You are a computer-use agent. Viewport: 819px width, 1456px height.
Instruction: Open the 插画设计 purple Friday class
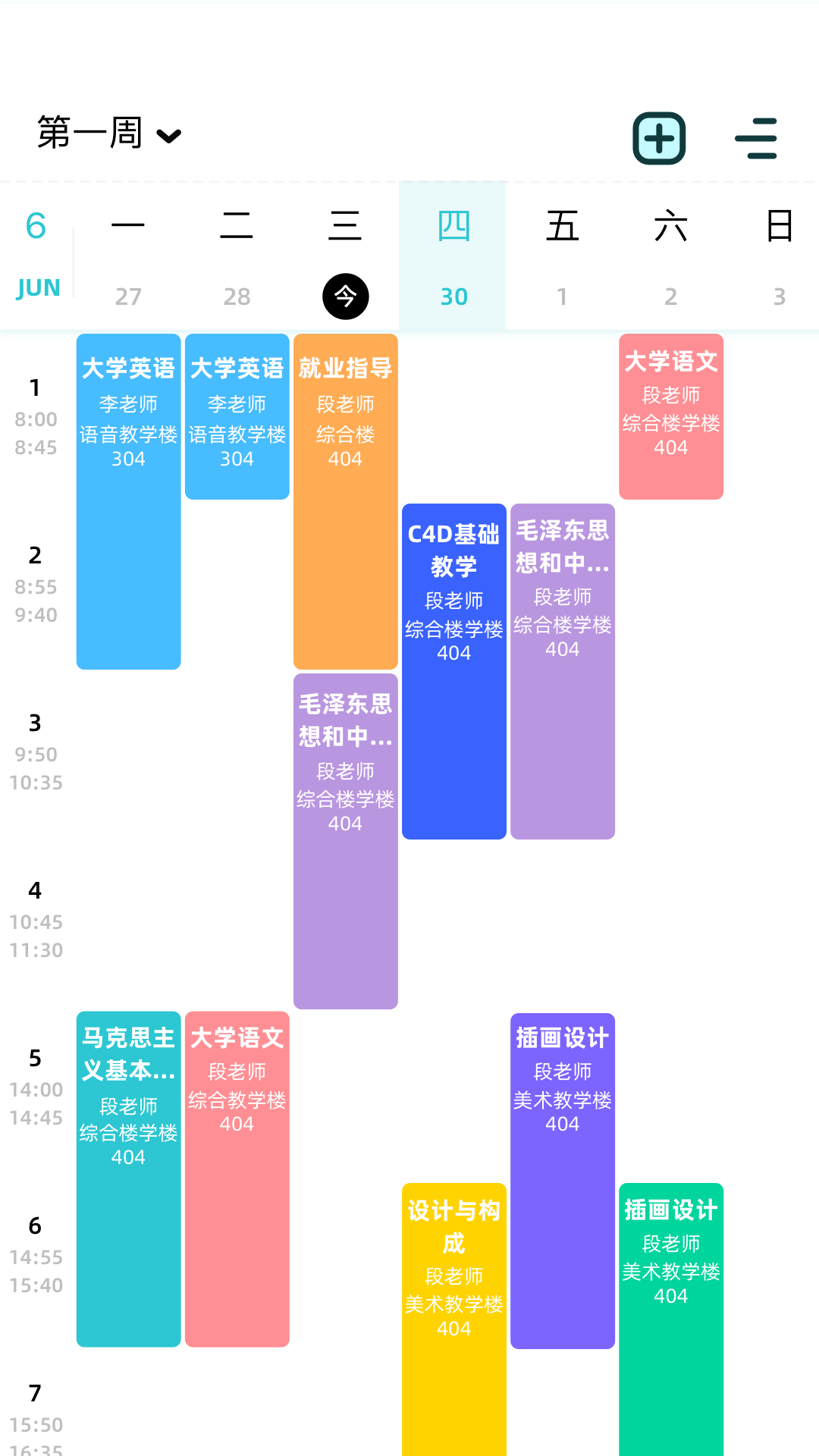tap(562, 1175)
